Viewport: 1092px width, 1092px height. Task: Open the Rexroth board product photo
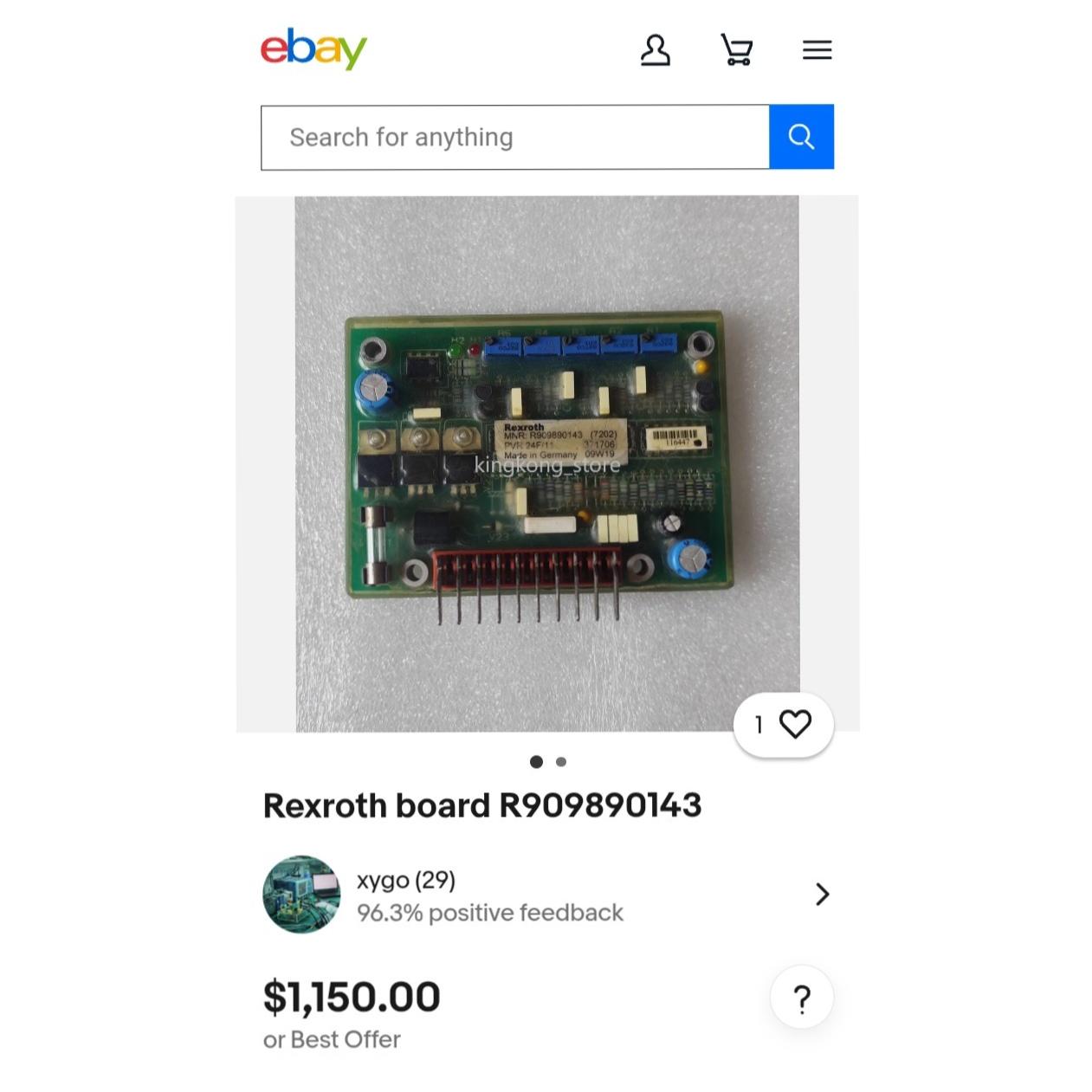point(546,463)
